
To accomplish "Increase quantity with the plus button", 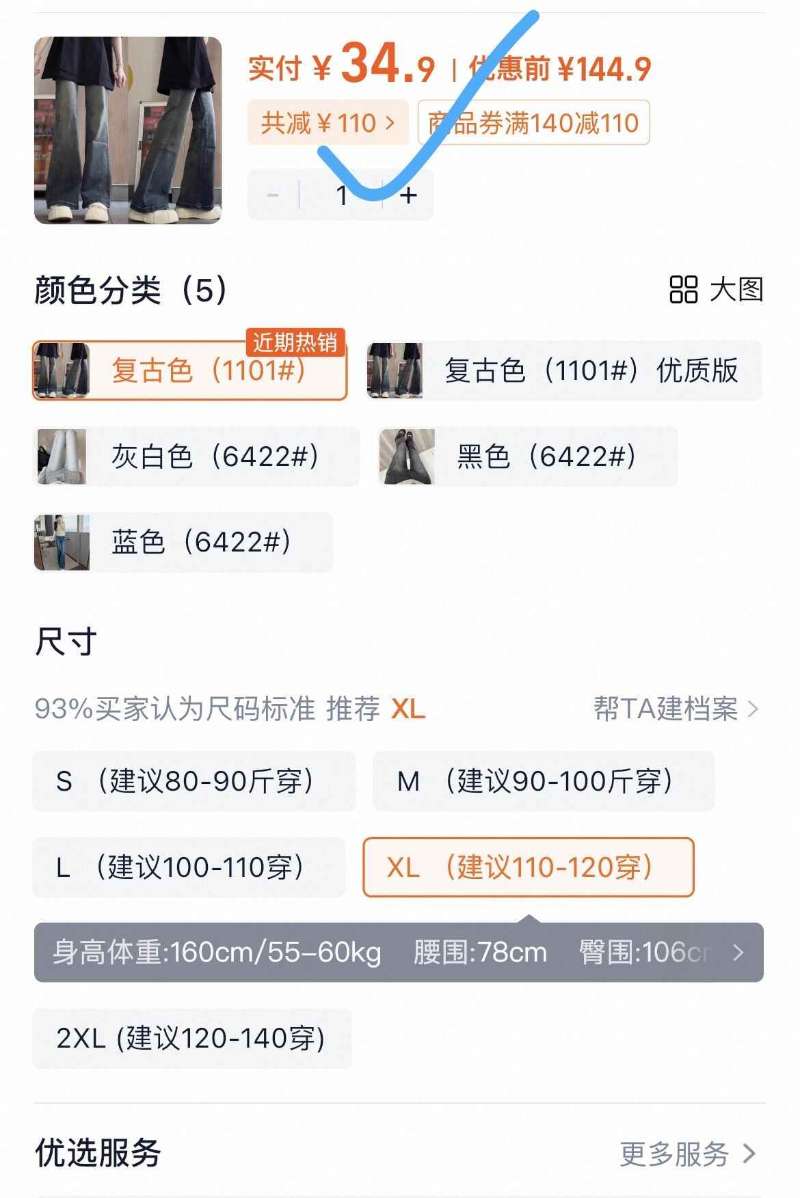I will [x=407, y=194].
